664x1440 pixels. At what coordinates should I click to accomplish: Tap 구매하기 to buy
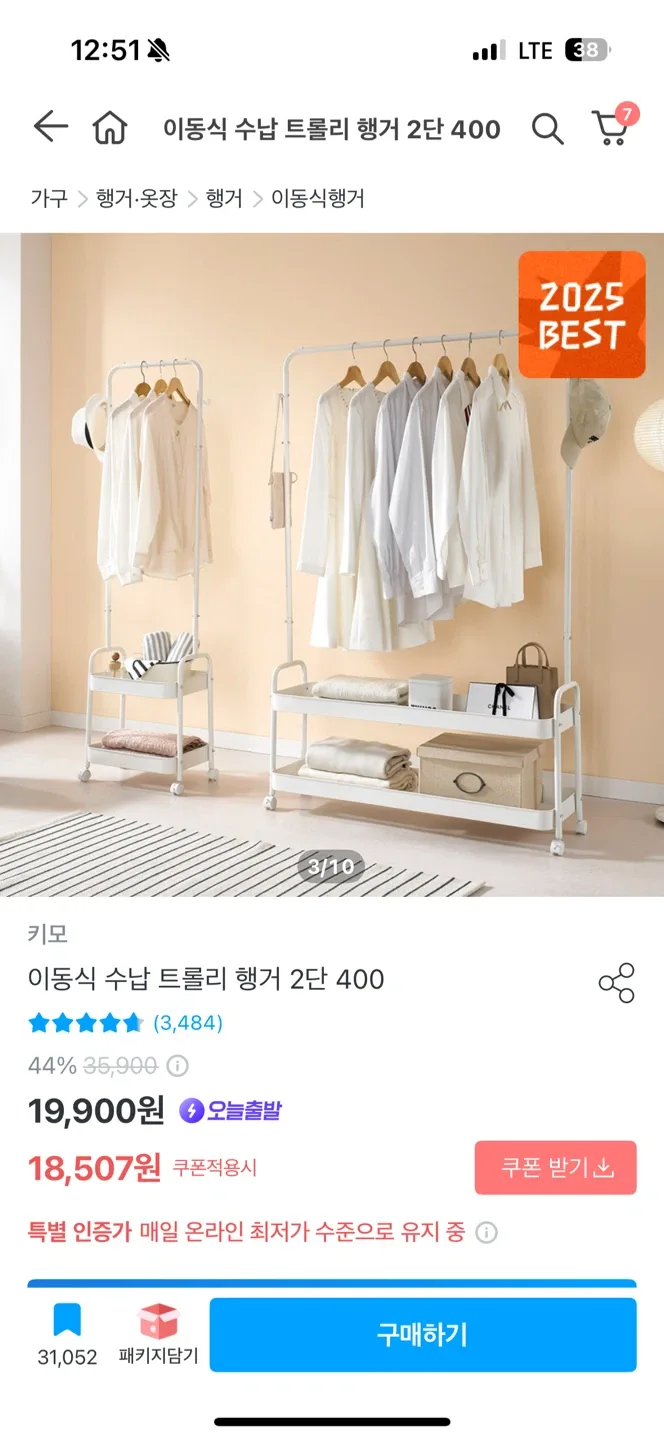pos(422,1334)
